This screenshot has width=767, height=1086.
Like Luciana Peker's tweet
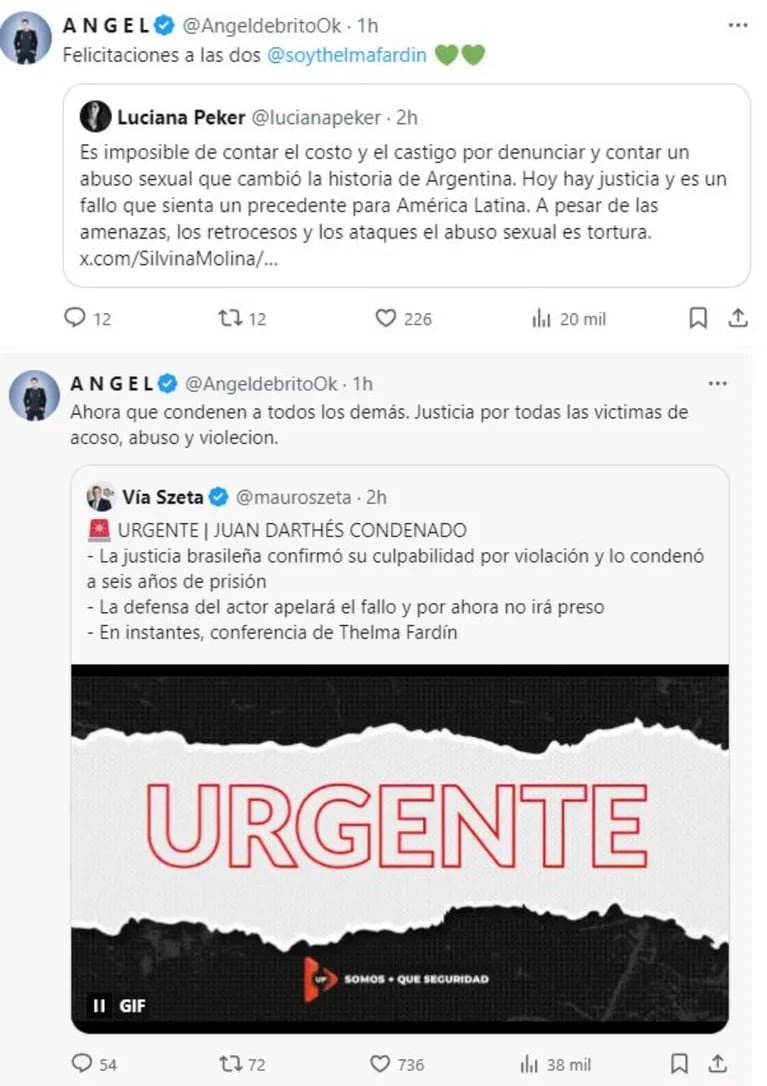click(384, 318)
